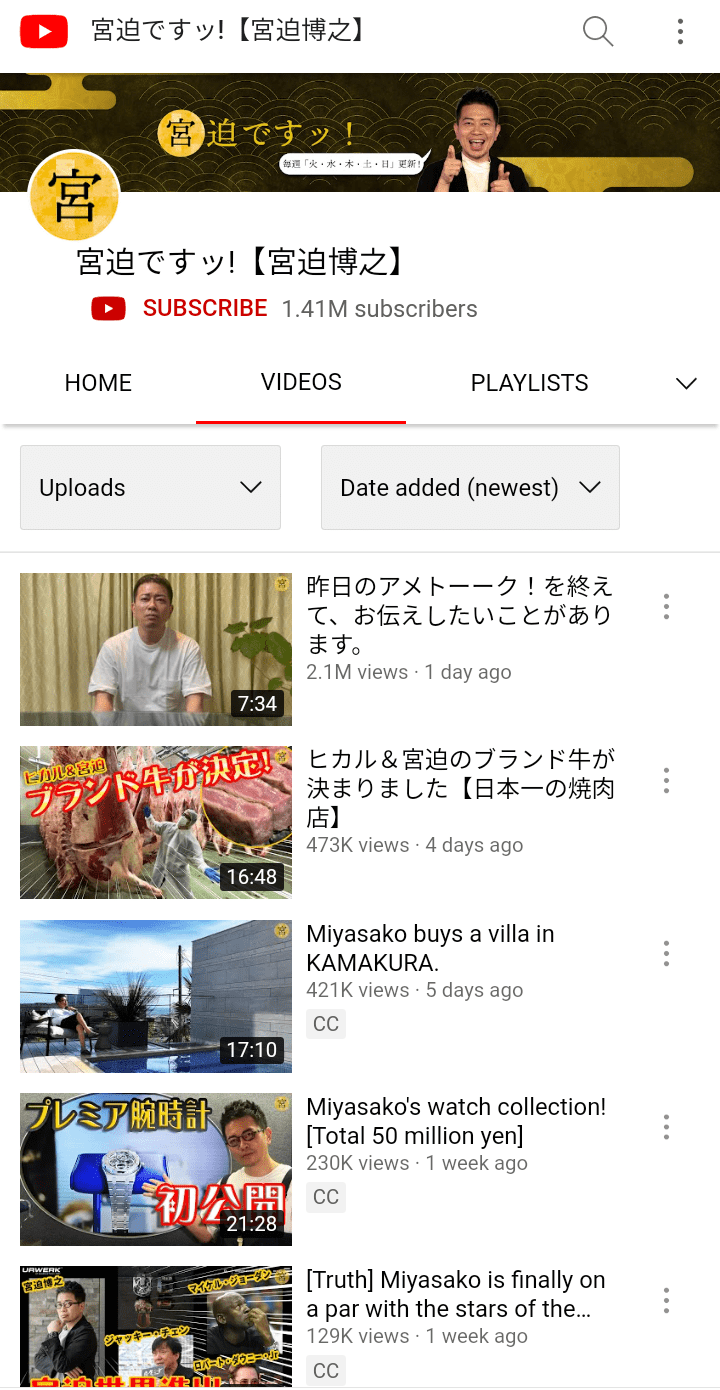Switch to the PLAYLISTS tab

click(529, 383)
